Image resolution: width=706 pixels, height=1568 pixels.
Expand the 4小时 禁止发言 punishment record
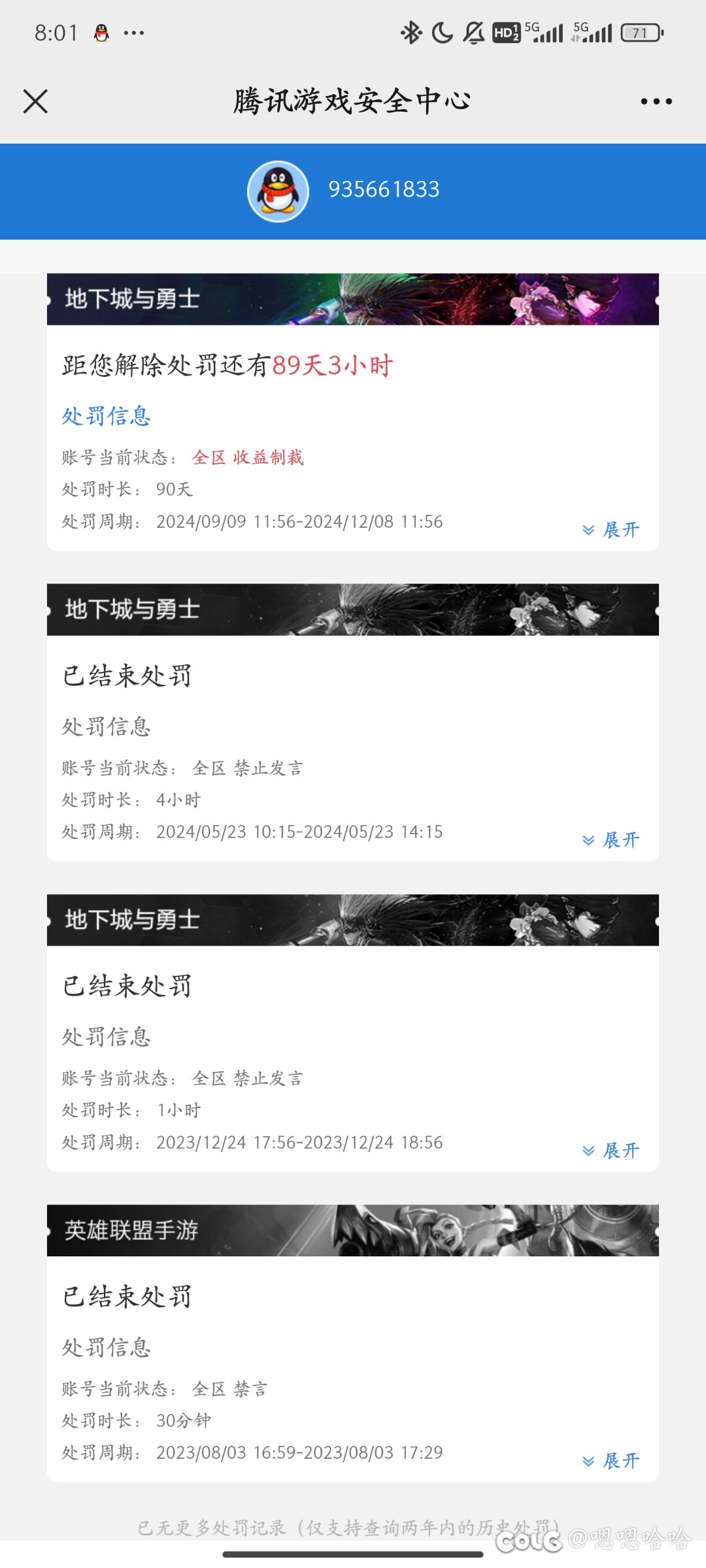611,840
